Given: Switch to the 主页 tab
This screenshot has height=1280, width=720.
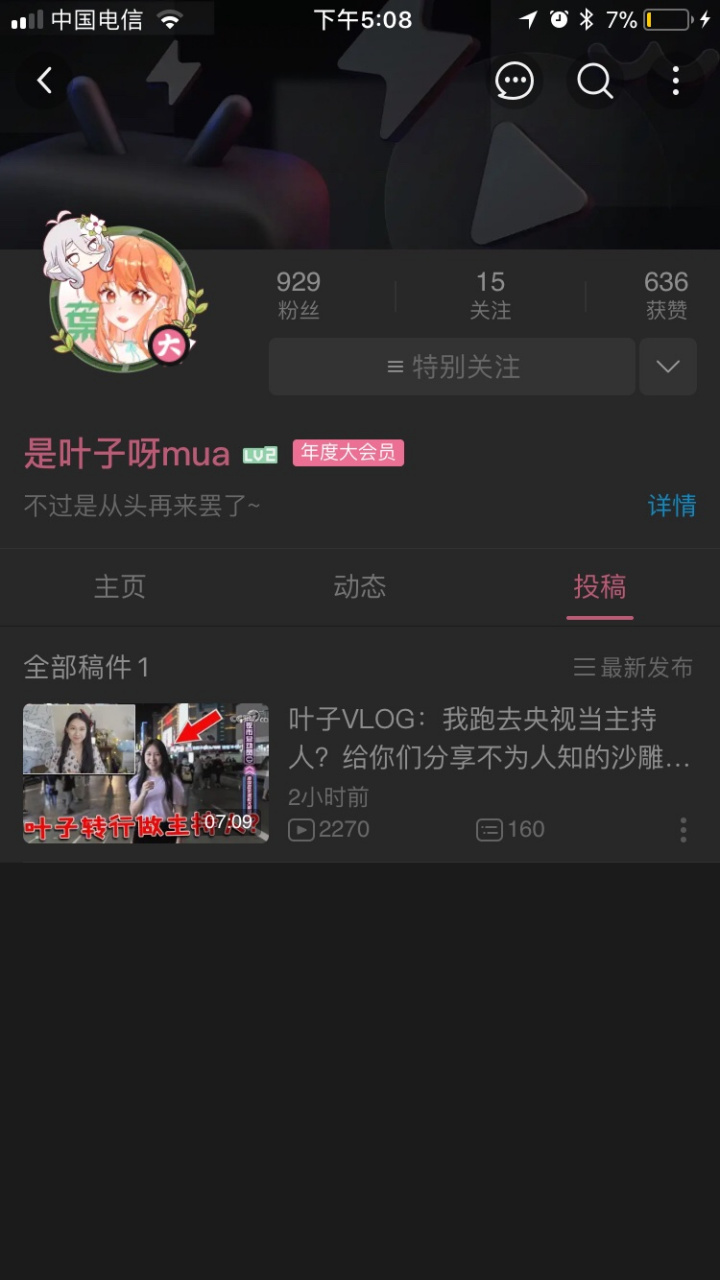Looking at the screenshot, I should tap(119, 588).
